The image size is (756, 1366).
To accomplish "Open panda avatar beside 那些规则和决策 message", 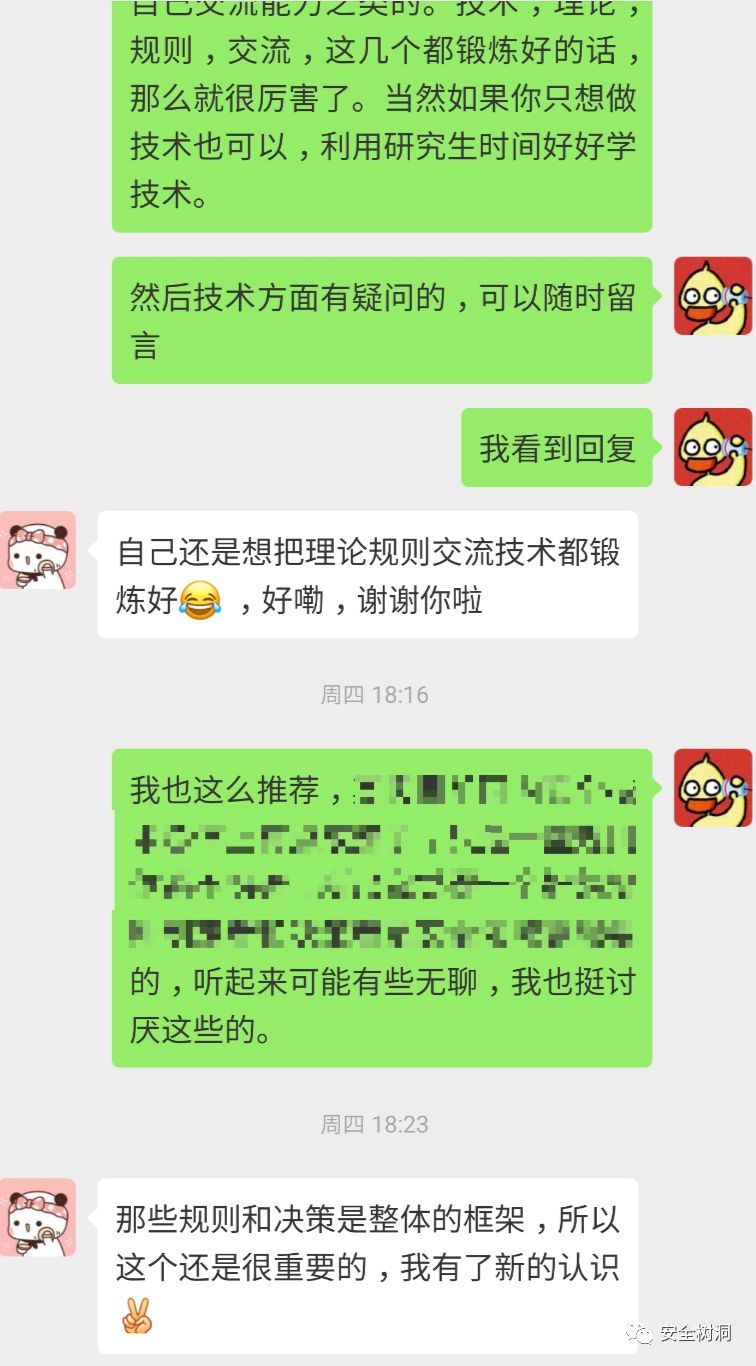I will 38,1217.
